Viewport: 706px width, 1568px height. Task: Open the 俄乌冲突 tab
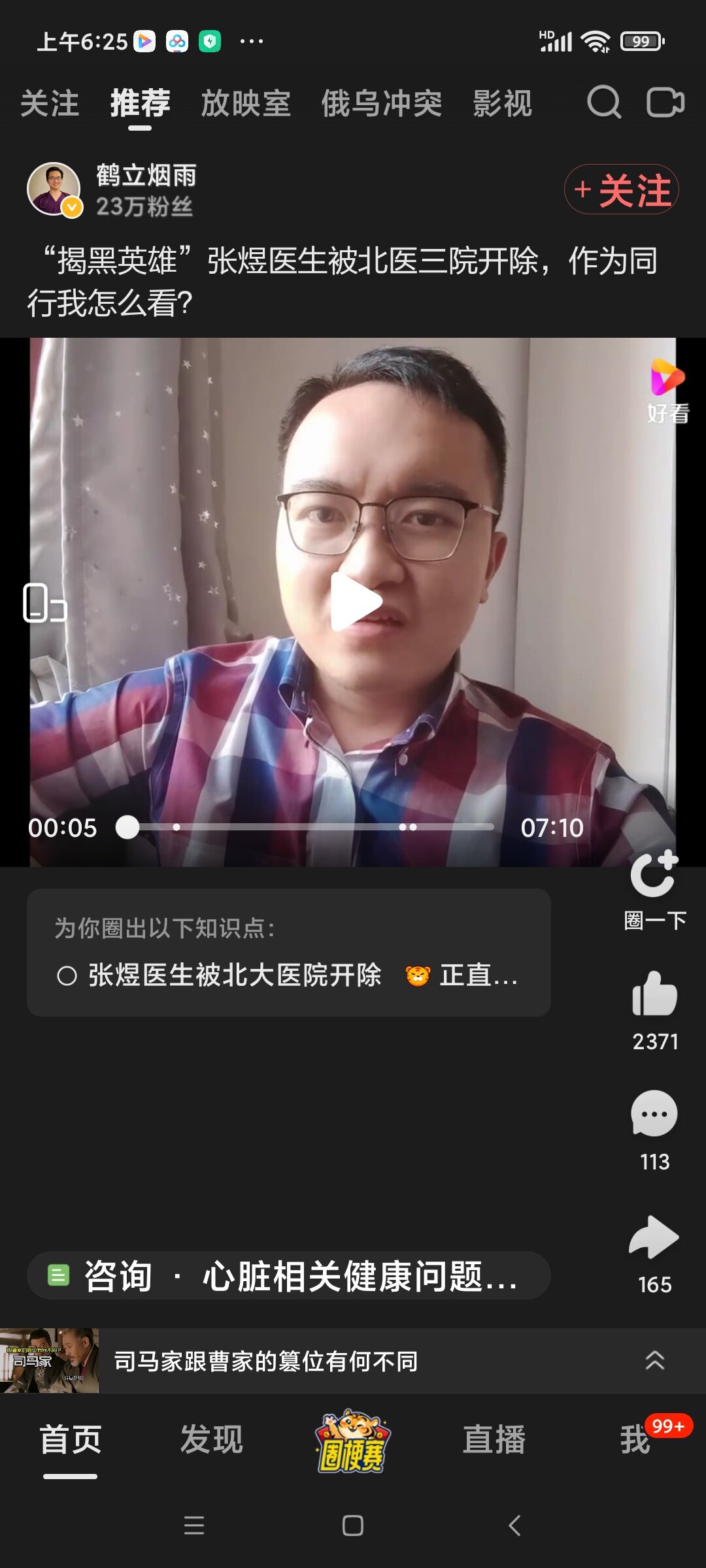[x=382, y=104]
